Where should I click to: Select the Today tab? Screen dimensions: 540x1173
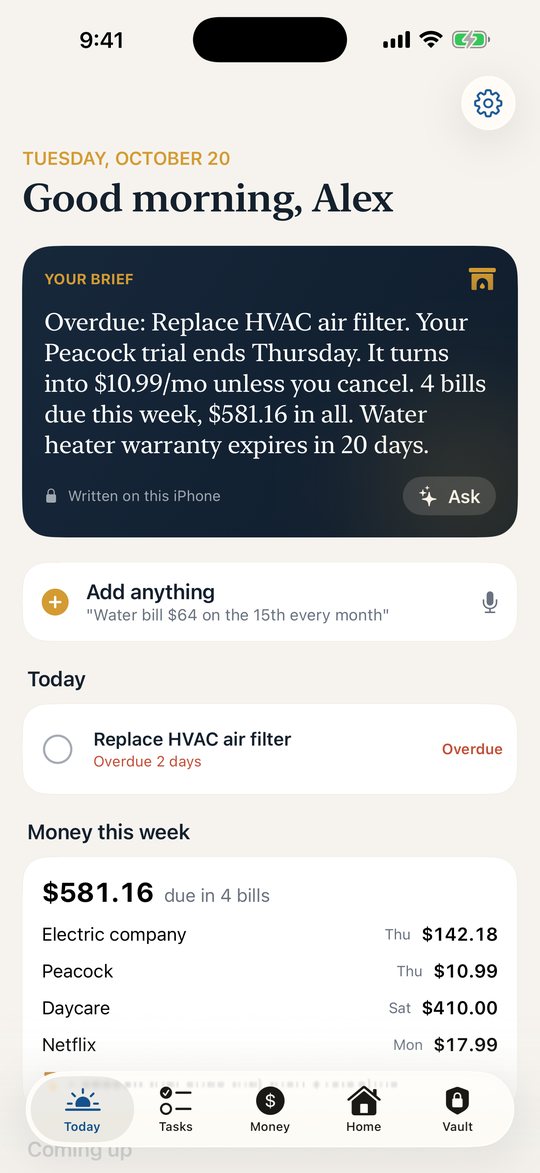[x=82, y=1109]
